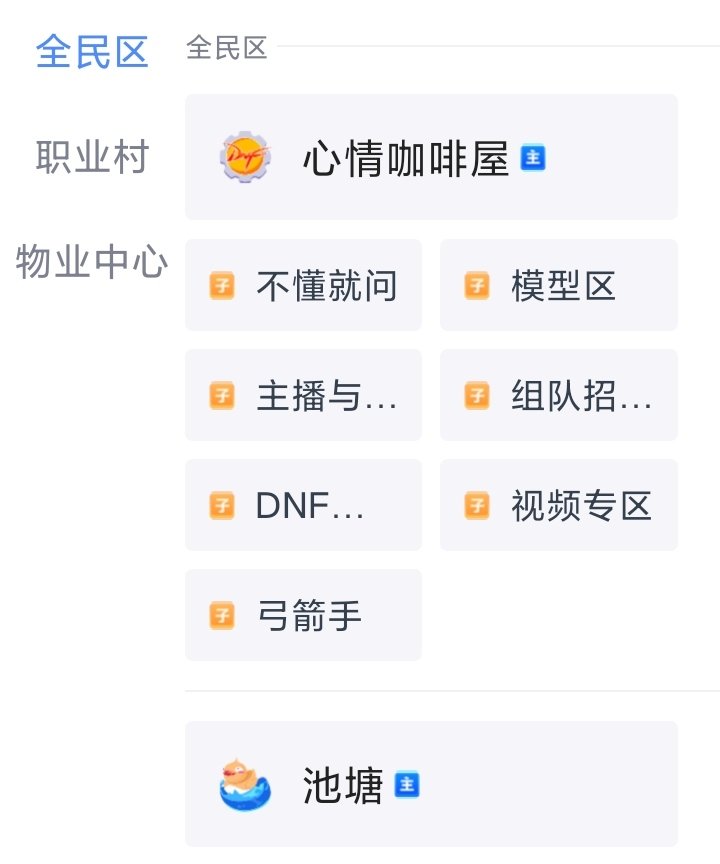The width and height of the screenshot is (720, 864).
Task: Open the 模型区 sub-forum
Action: 558,286
